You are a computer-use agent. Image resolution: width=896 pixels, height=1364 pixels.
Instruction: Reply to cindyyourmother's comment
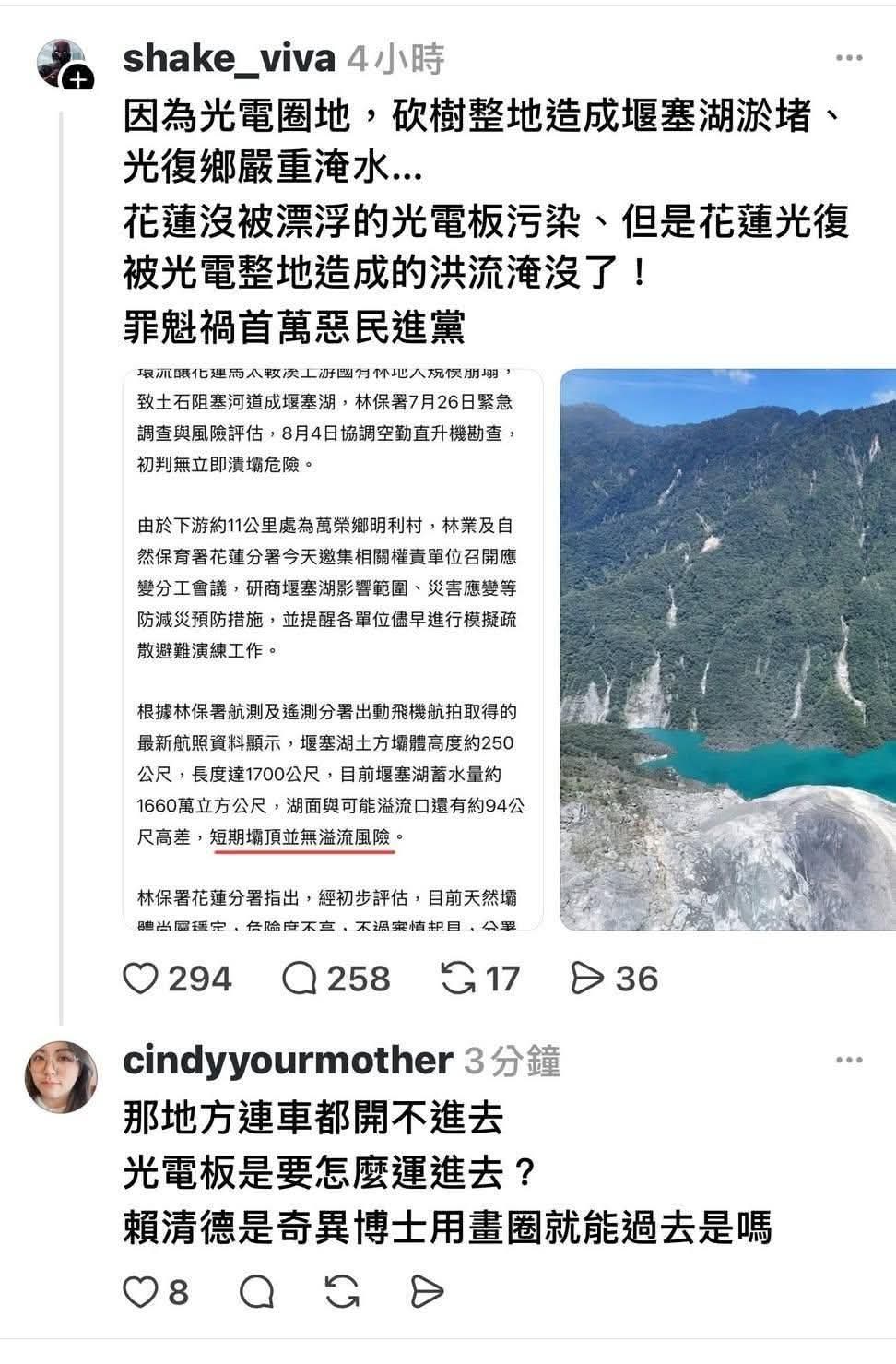pos(257,1293)
